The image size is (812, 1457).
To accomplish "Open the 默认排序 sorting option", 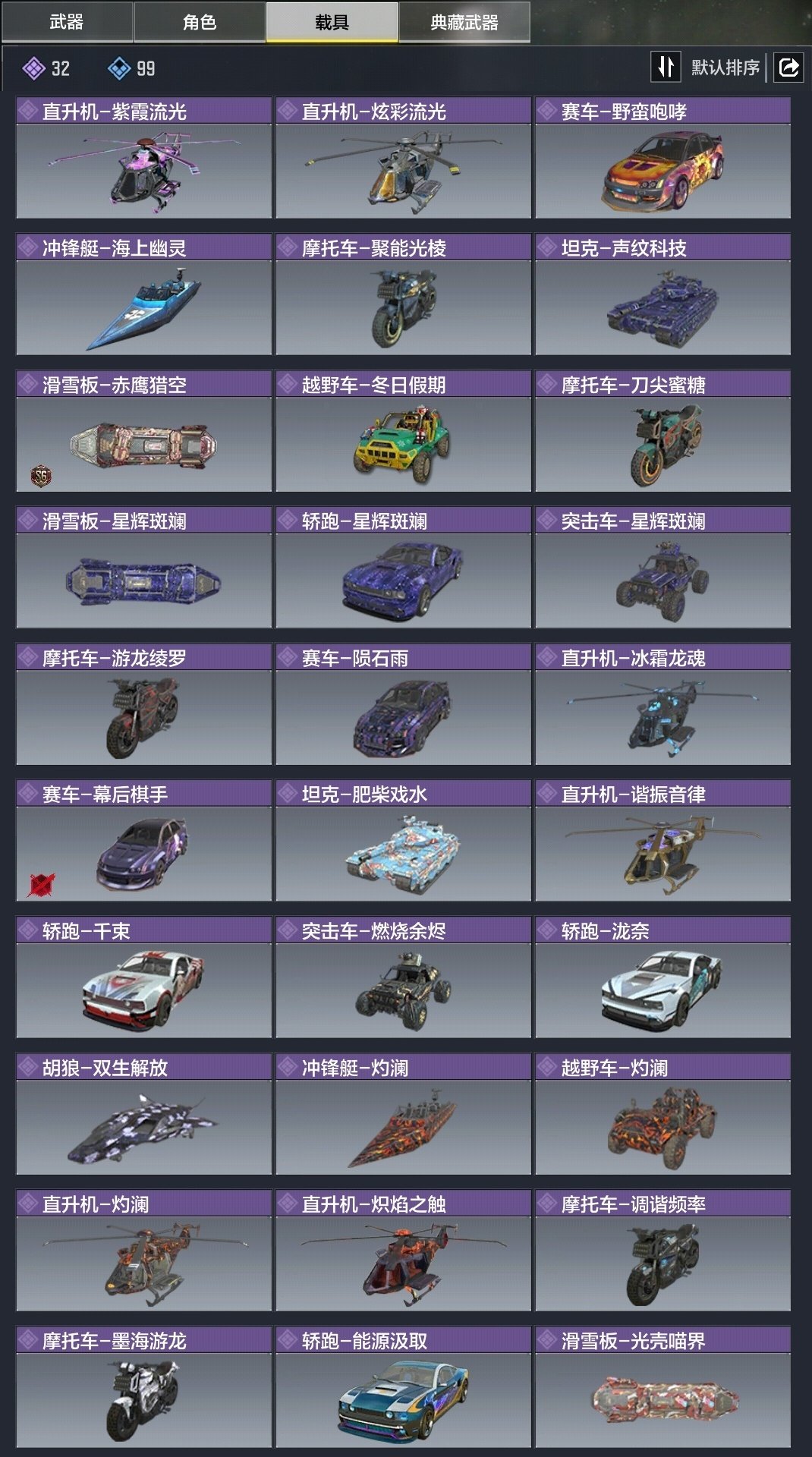I will pos(725,68).
